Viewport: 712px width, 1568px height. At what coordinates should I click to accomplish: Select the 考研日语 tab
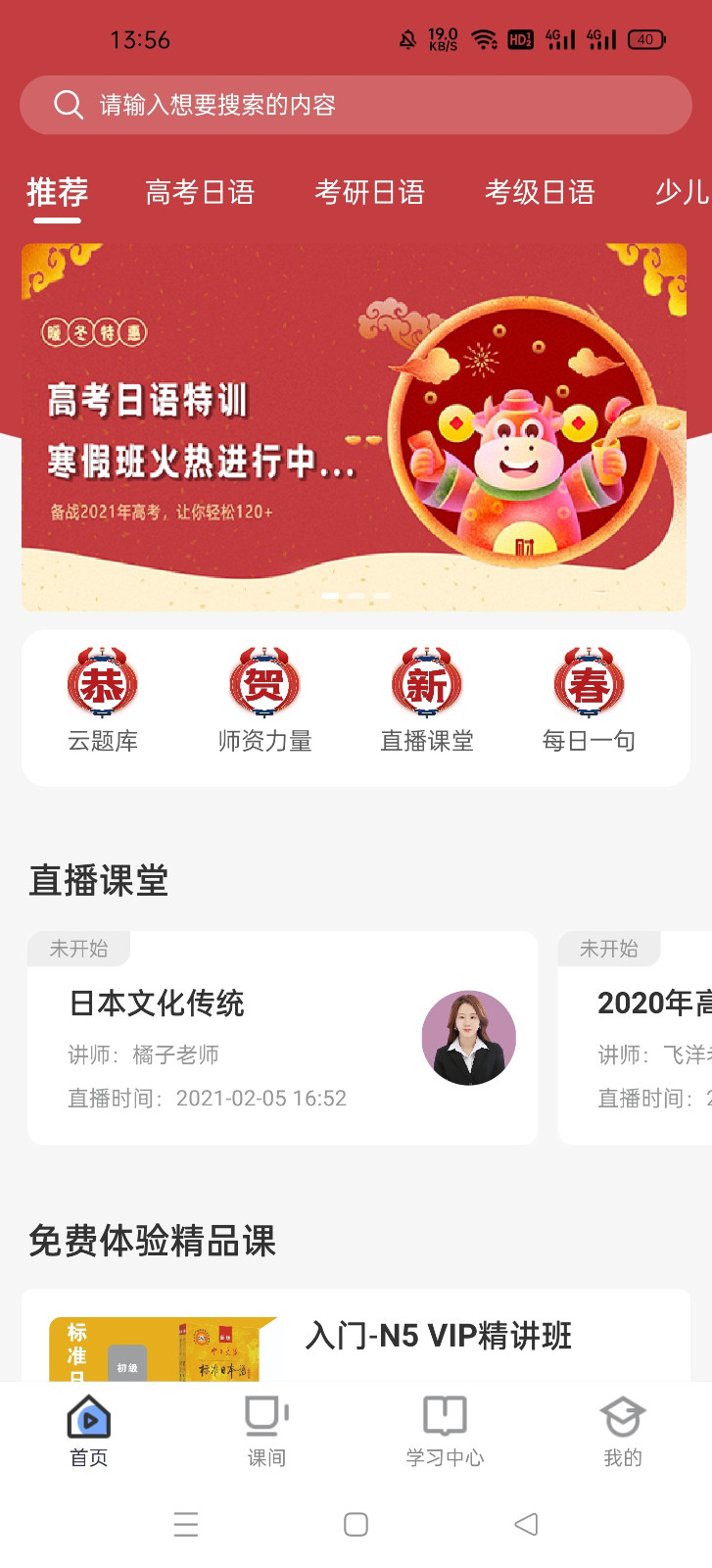click(369, 192)
